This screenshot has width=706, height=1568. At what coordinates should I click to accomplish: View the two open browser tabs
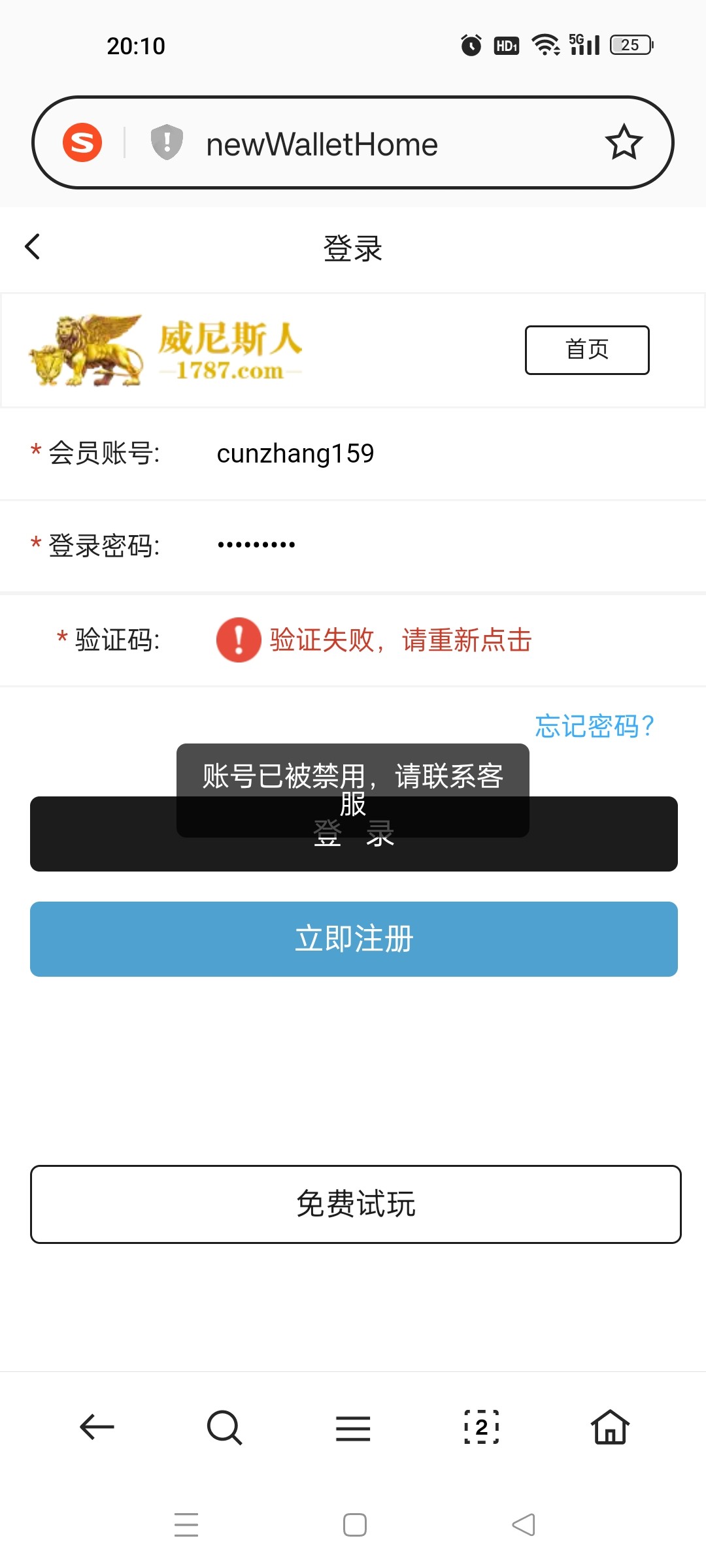click(481, 1427)
